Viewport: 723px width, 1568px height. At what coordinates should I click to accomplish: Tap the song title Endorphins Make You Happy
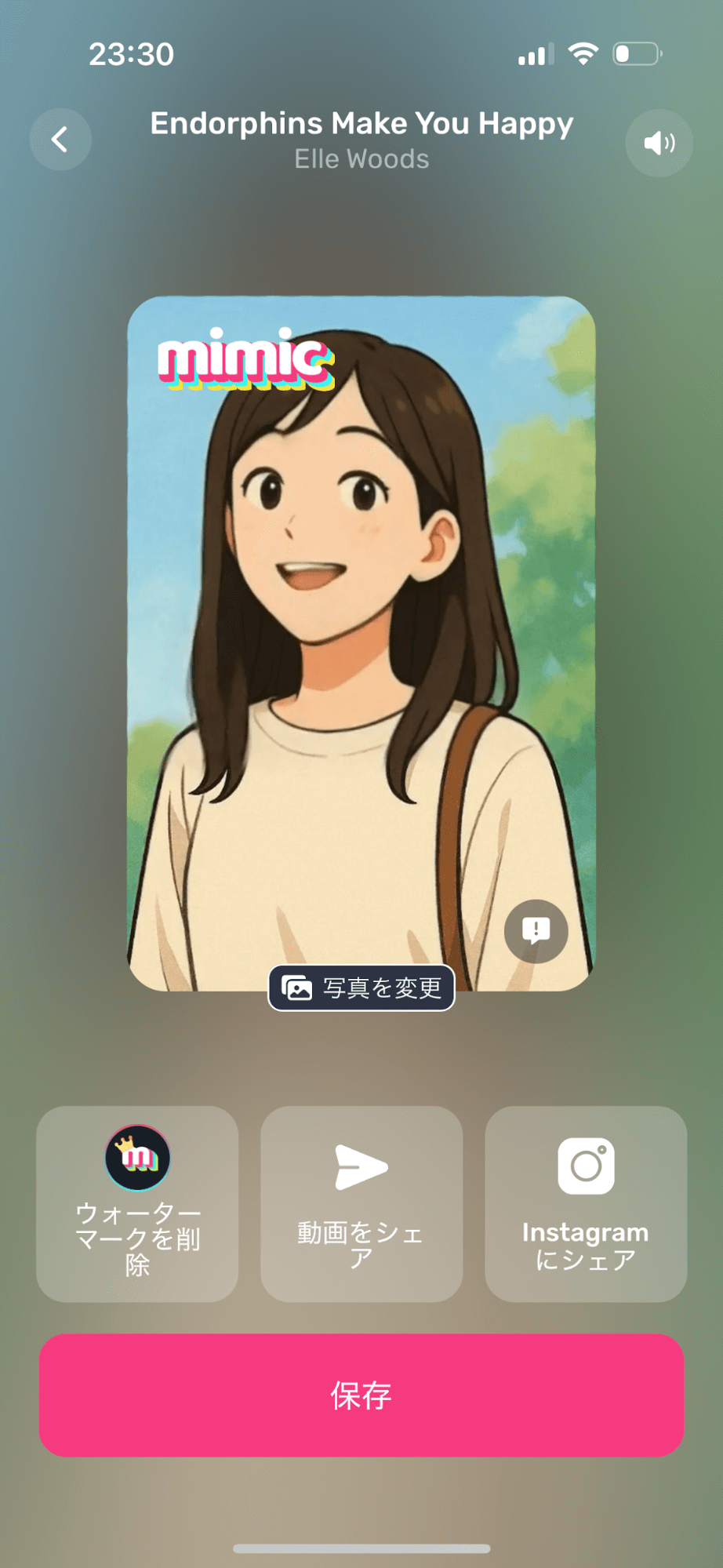(x=361, y=123)
